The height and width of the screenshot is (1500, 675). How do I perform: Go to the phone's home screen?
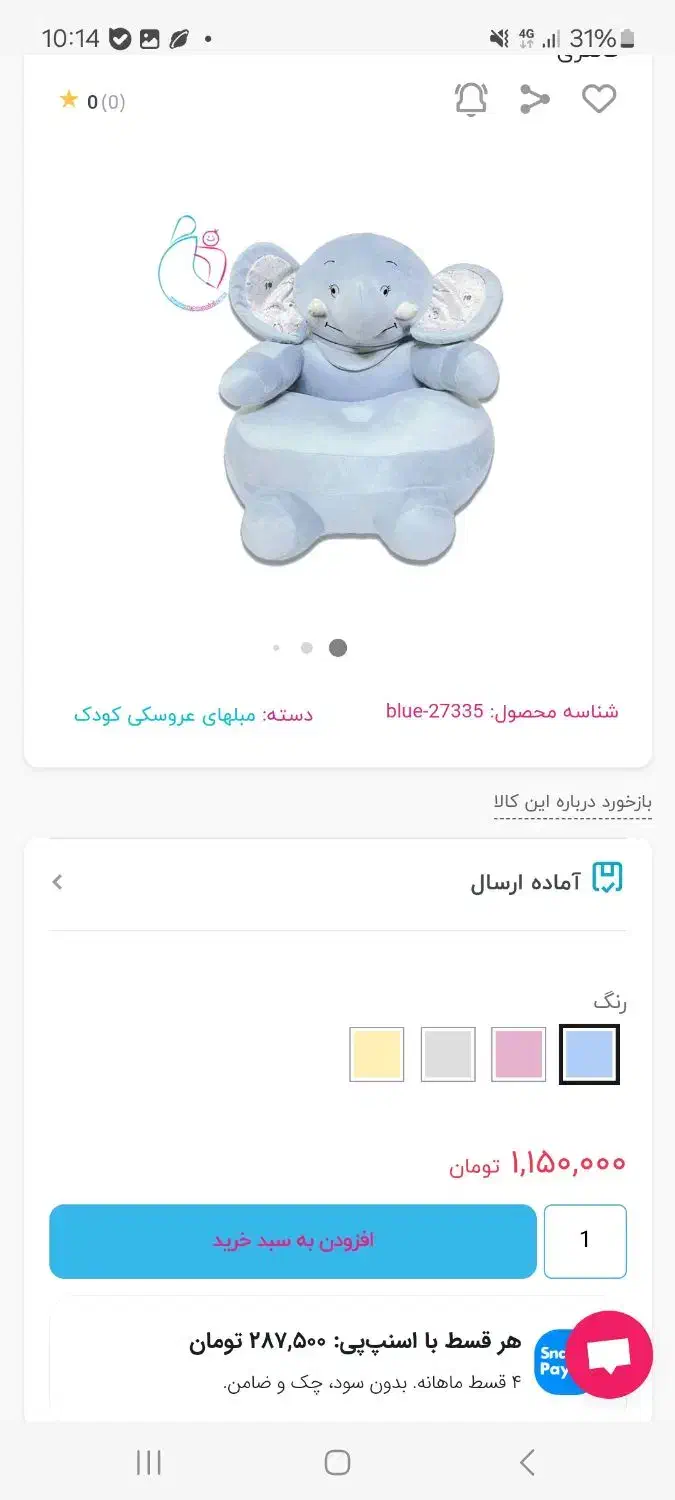338,1463
